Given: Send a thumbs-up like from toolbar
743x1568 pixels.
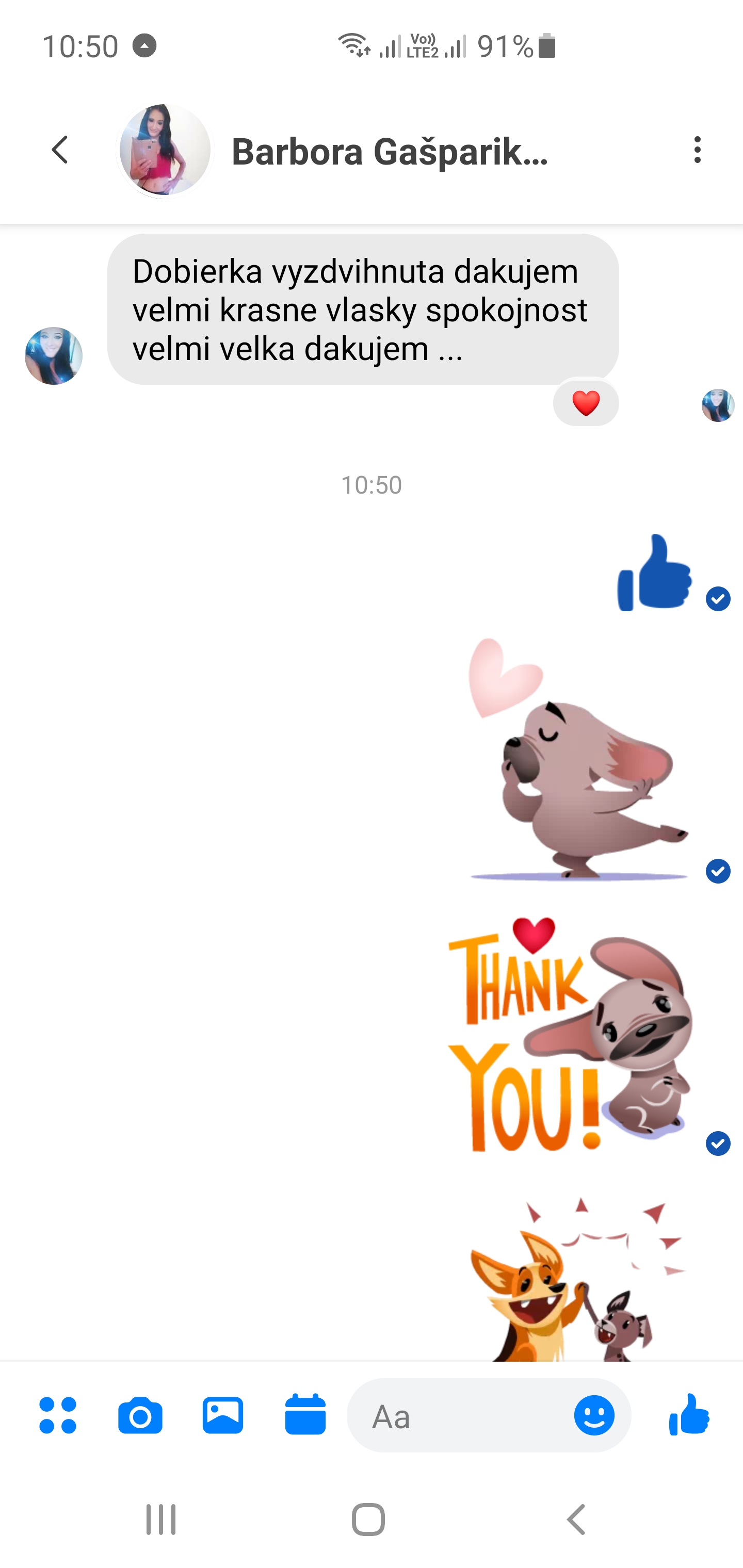Looking at the screenshot, I should pyautogui.click(x=689, y=1414).
